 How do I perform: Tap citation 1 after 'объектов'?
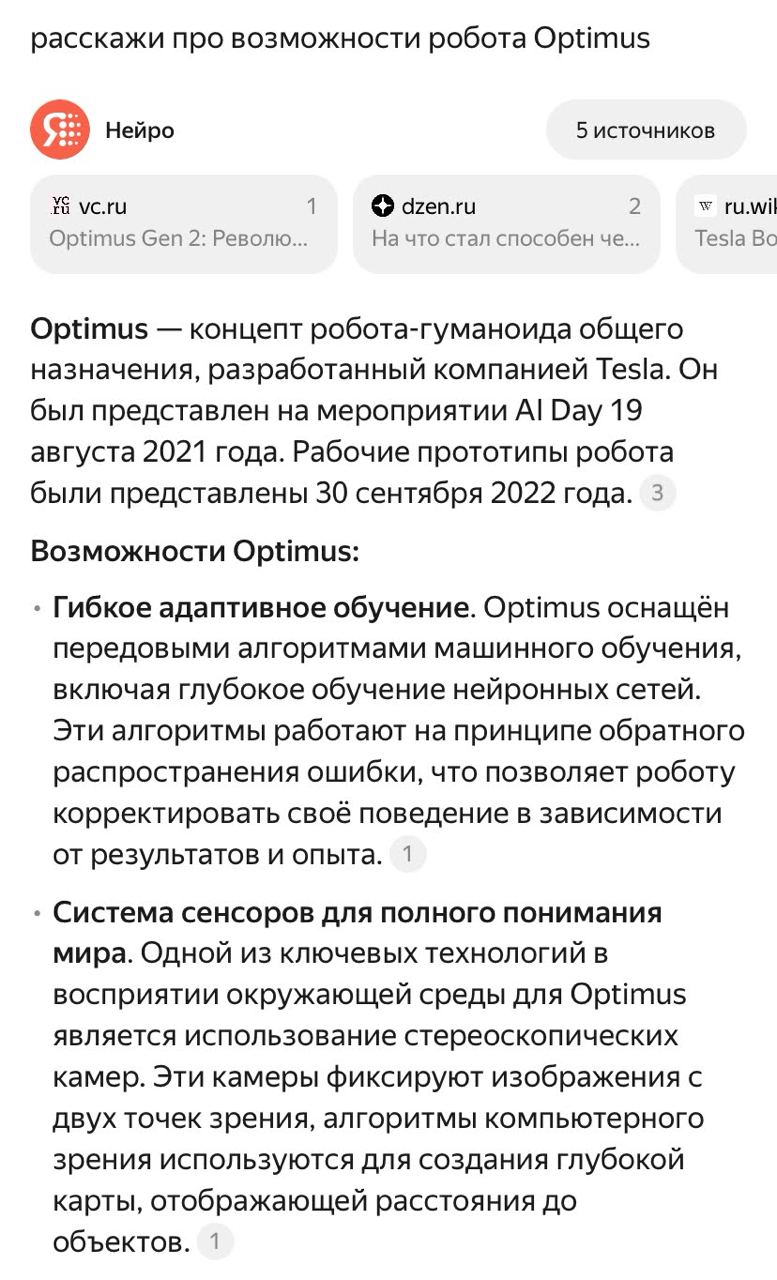pyautogui.click(x=214, y=1242)
